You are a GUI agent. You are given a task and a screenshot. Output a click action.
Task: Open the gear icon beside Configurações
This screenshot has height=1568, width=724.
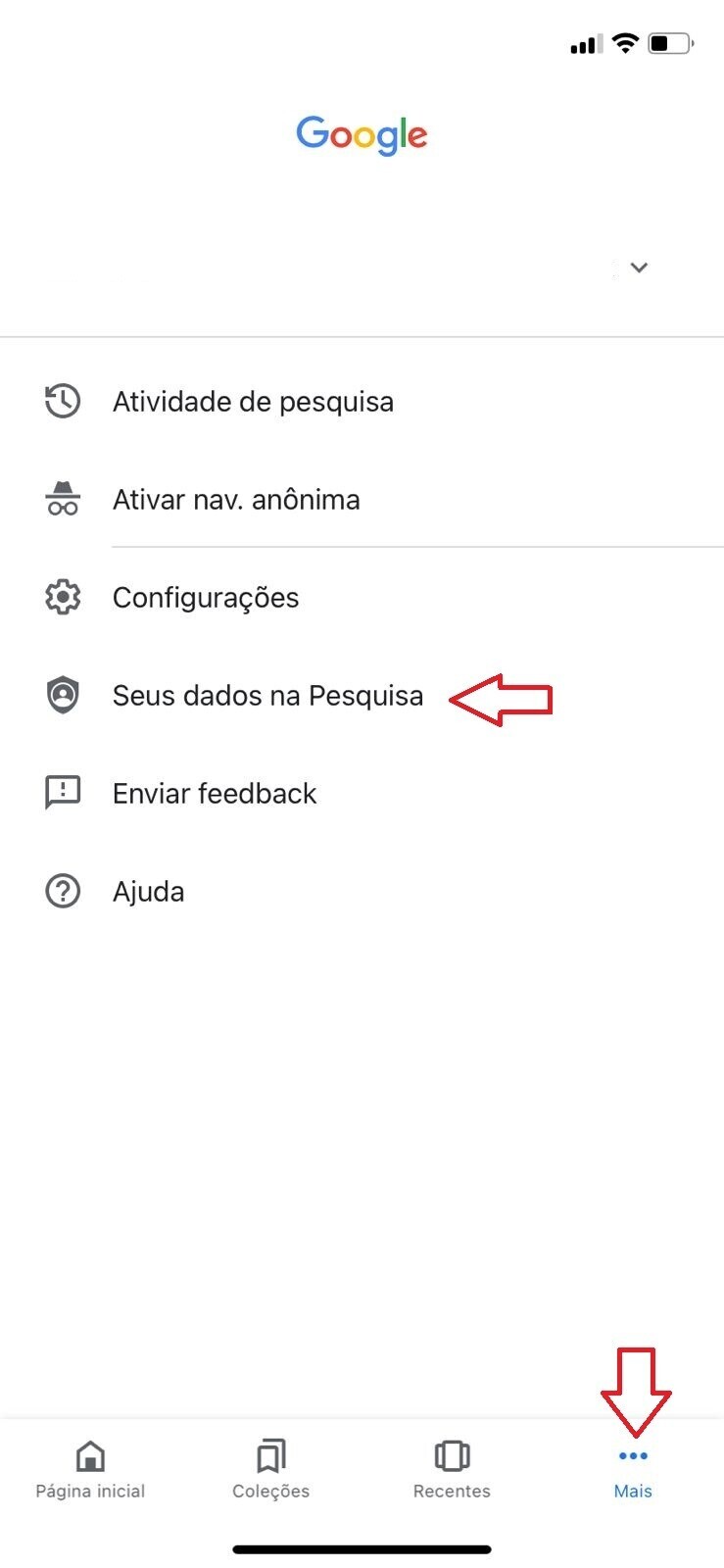(62, 597)
